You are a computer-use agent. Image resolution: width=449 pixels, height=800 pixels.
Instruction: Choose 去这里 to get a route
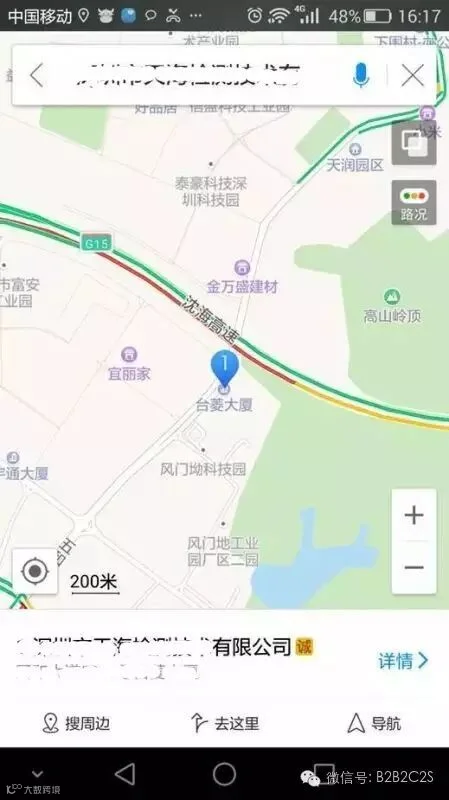(x=224, y=723)
